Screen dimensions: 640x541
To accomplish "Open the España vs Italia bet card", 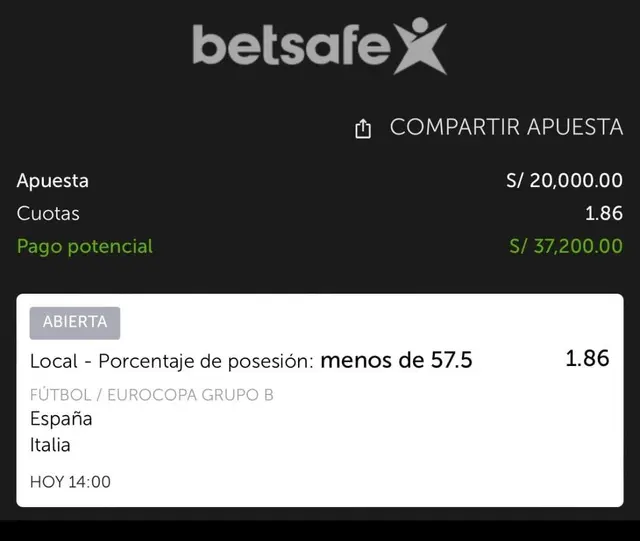I will [x=320, y=400].
